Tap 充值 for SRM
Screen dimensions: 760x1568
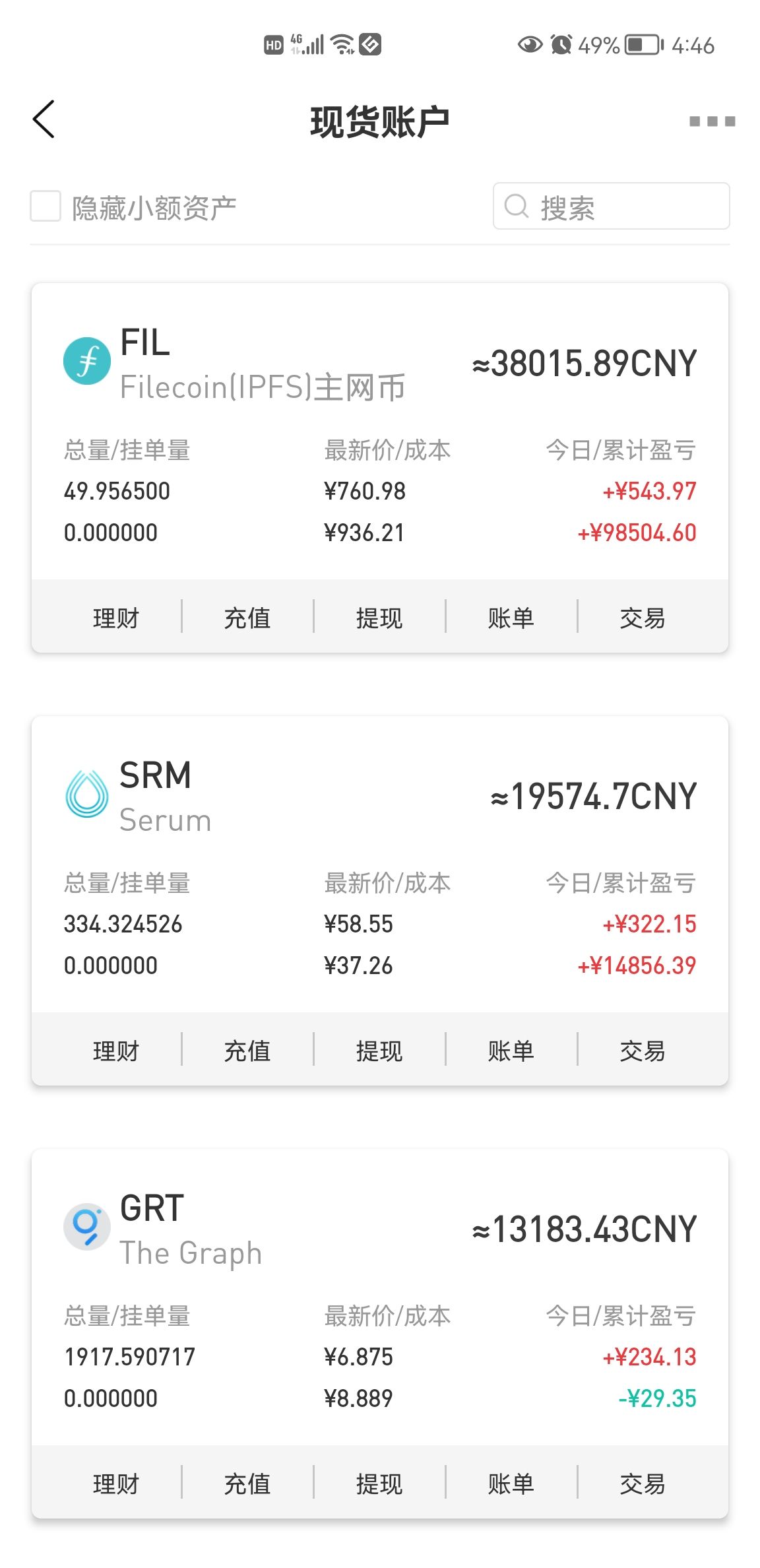click(x=247, y=1051)
